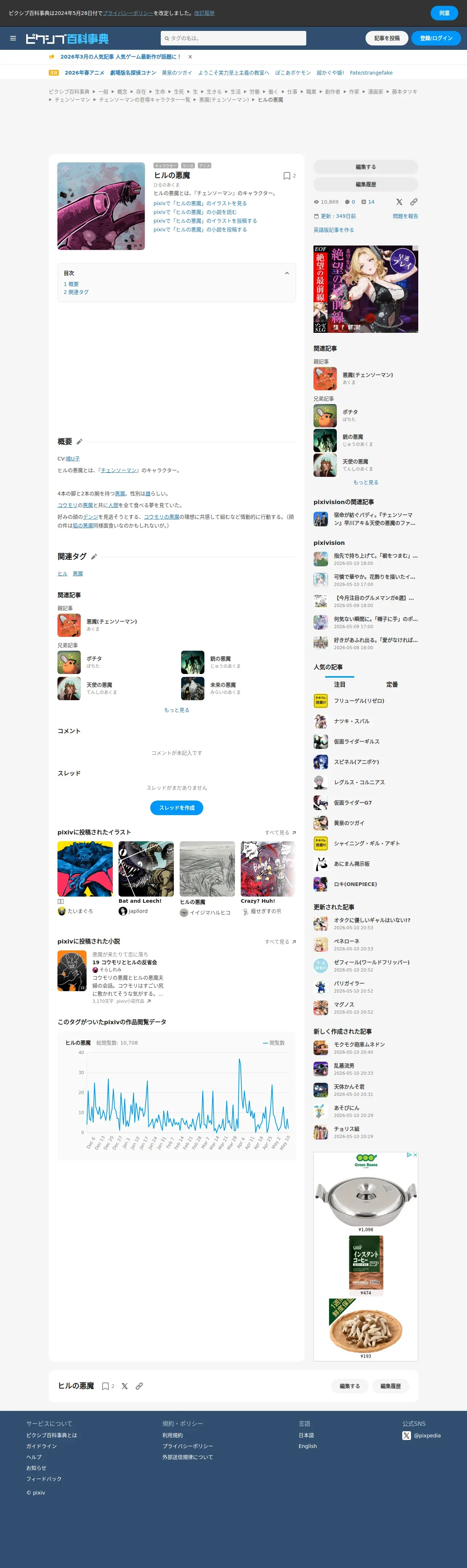Tap the tag name search field
This screenshot has width=467, height=1568.
[233, 38]
